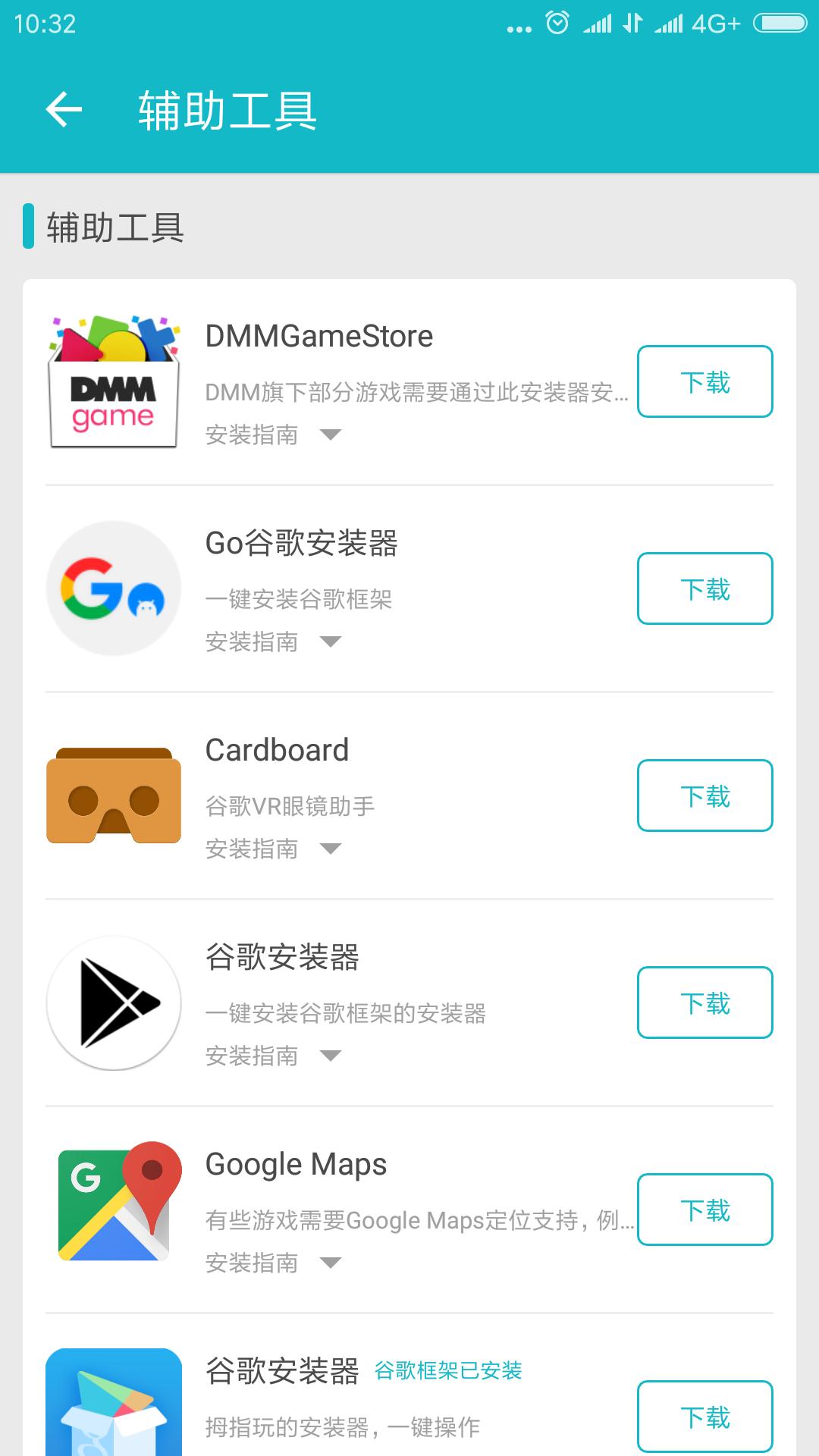Tap 下载 for Cardboard
This screenshot has width=819, height=1456.
point(704,796)
